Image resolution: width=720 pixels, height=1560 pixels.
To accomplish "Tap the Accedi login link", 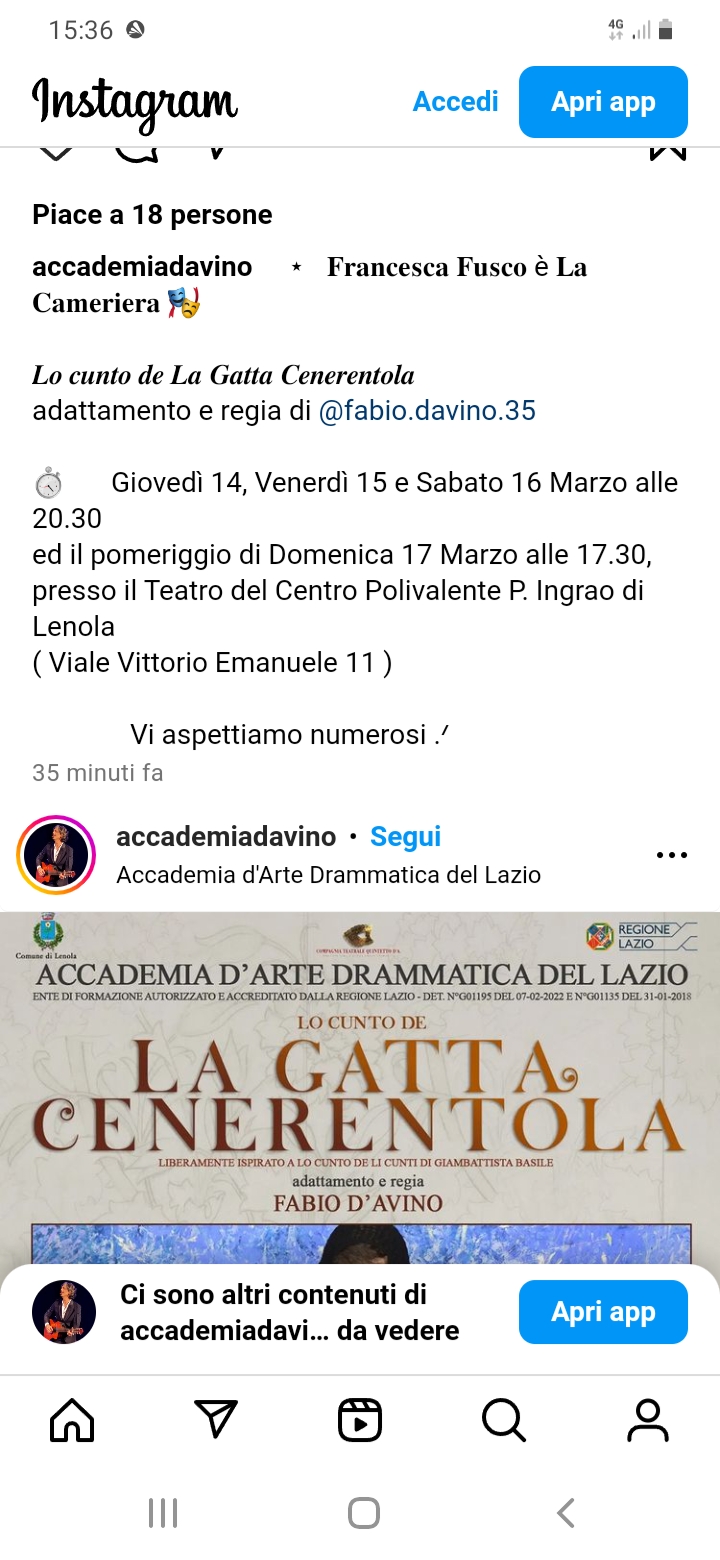I will (x=456, y=102).
